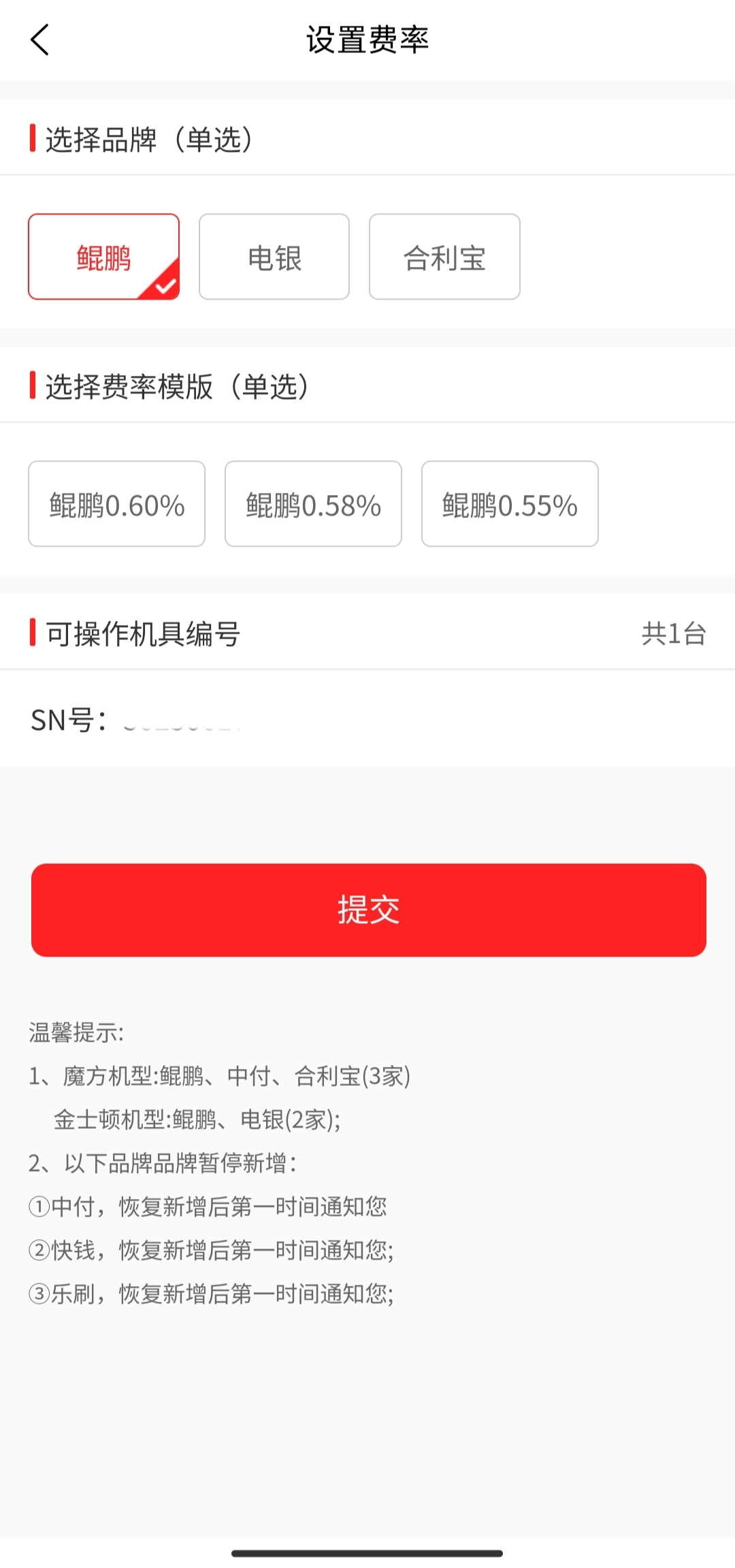Image resolution: width=735 pixels, height=1568 pixels.
Task: Select the 鲲鹏0.60% rate template
Action: [x=116, y=505]
